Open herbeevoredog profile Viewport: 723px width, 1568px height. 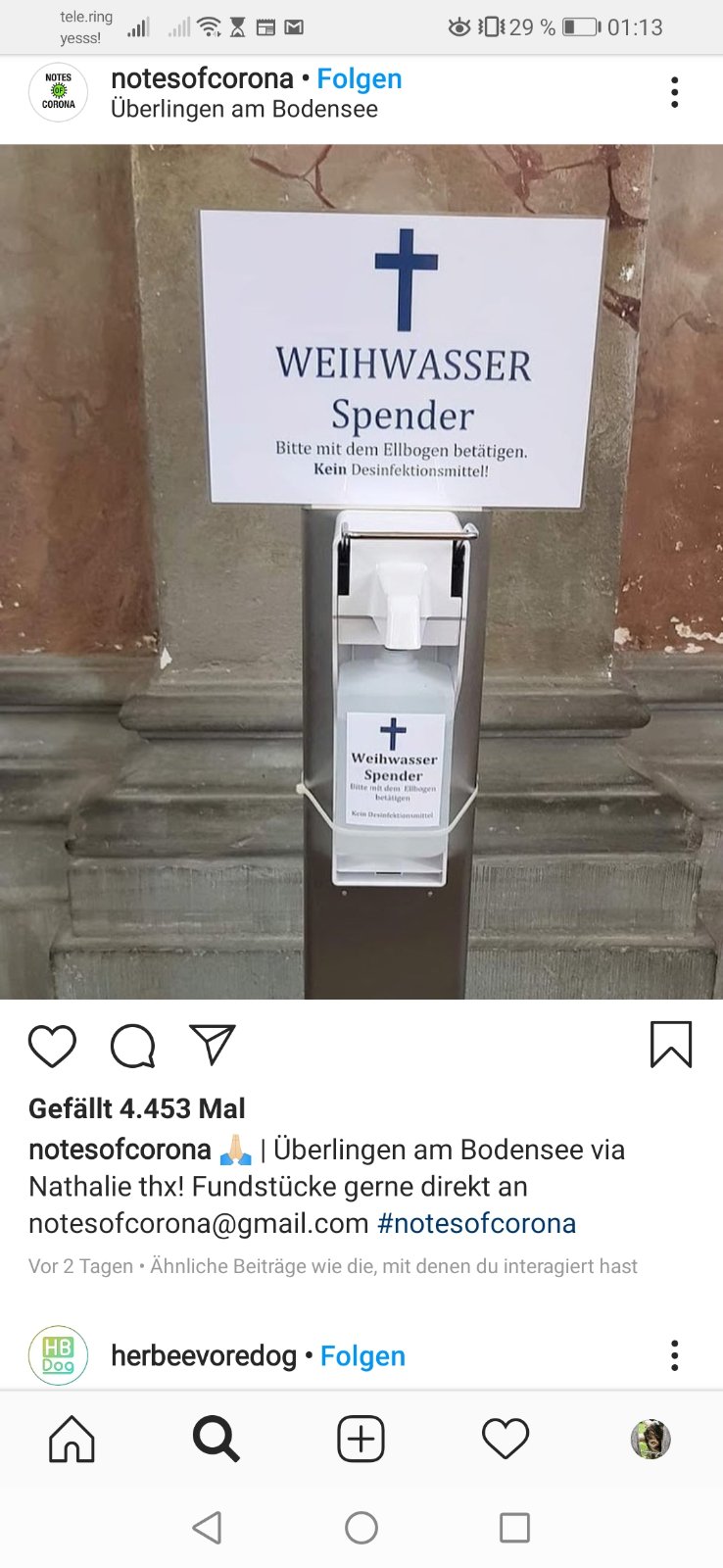204,1355
